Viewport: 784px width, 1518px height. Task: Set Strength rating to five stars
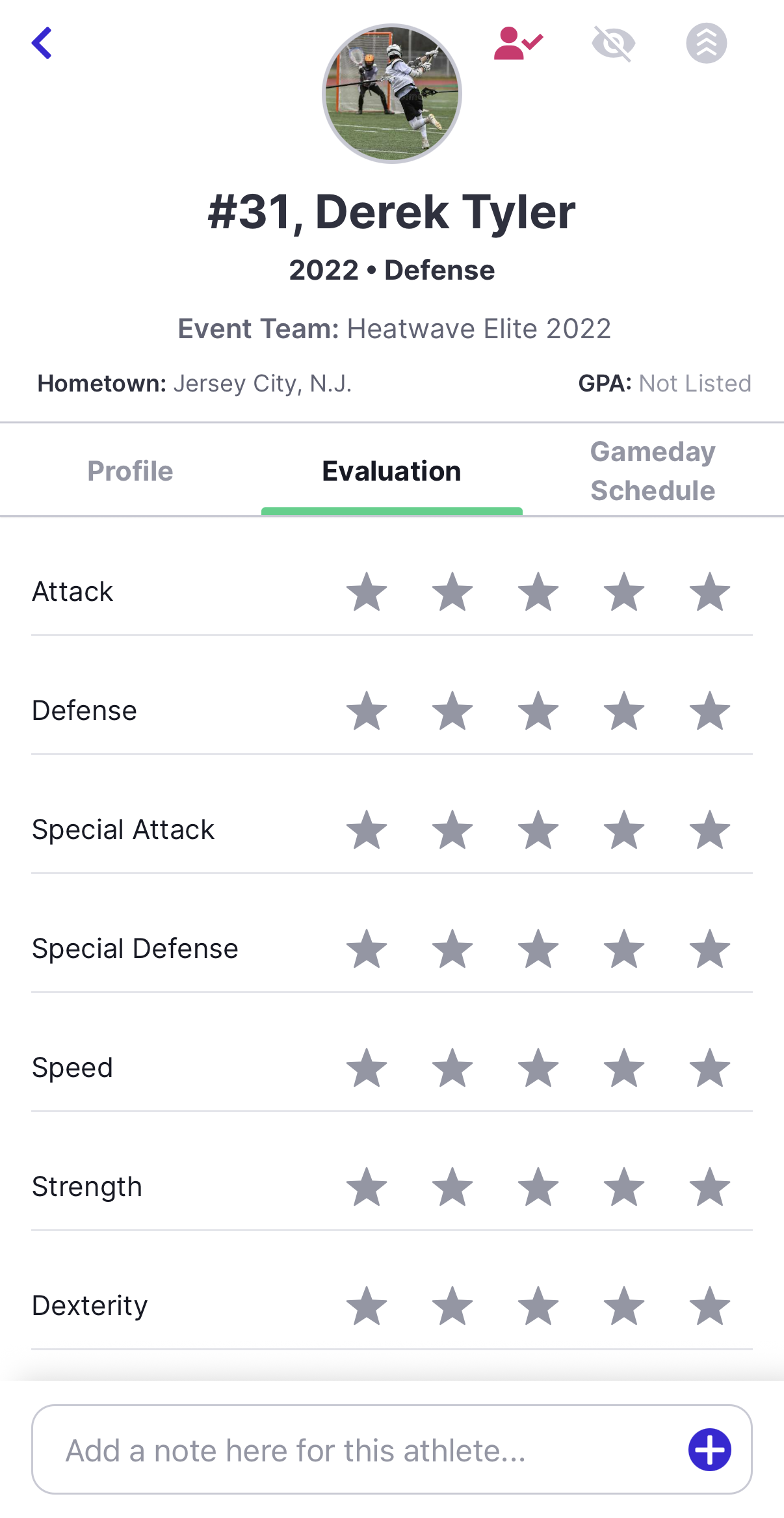pos(709,1187)
